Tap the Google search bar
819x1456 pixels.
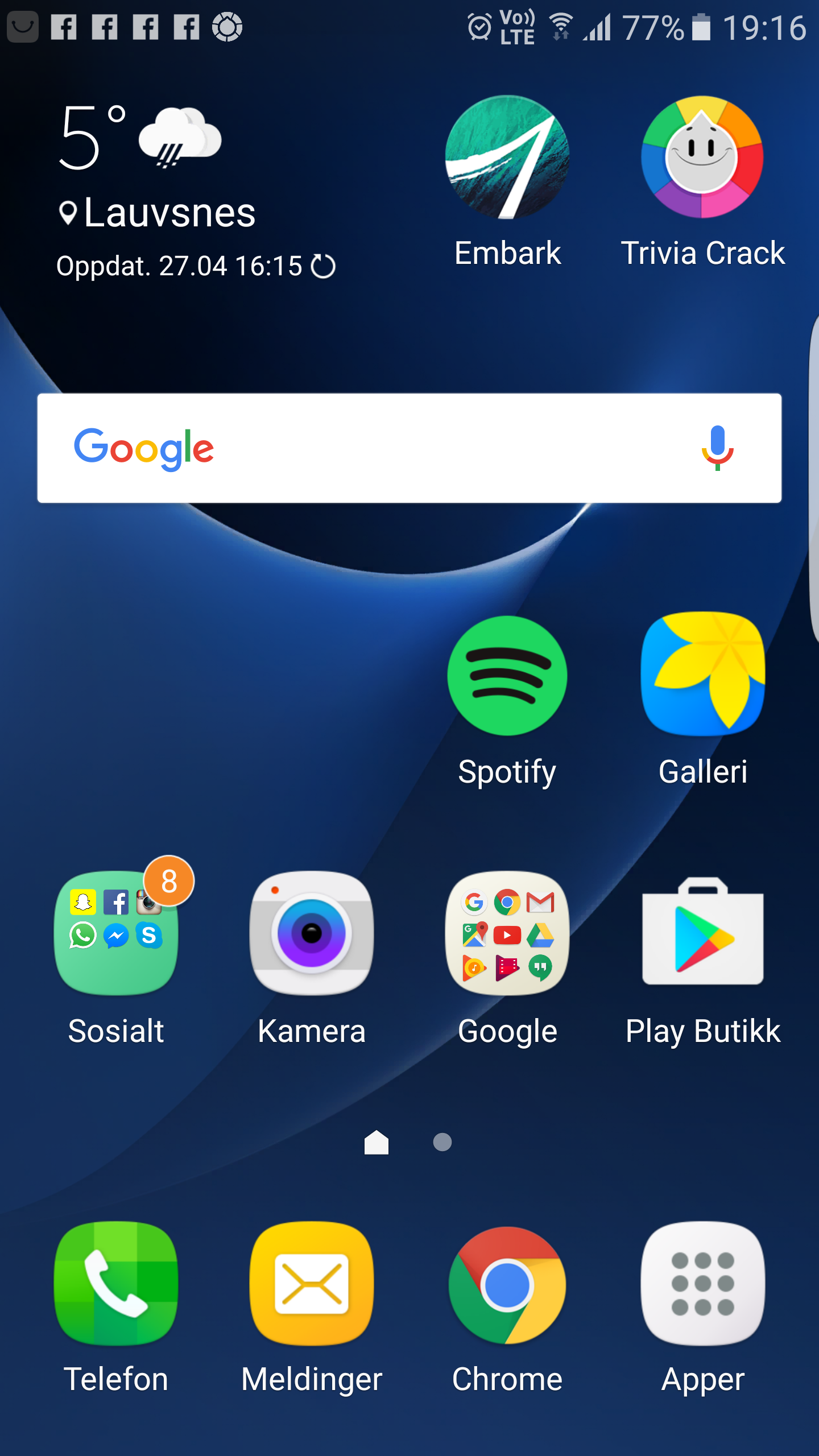point(409,448)
